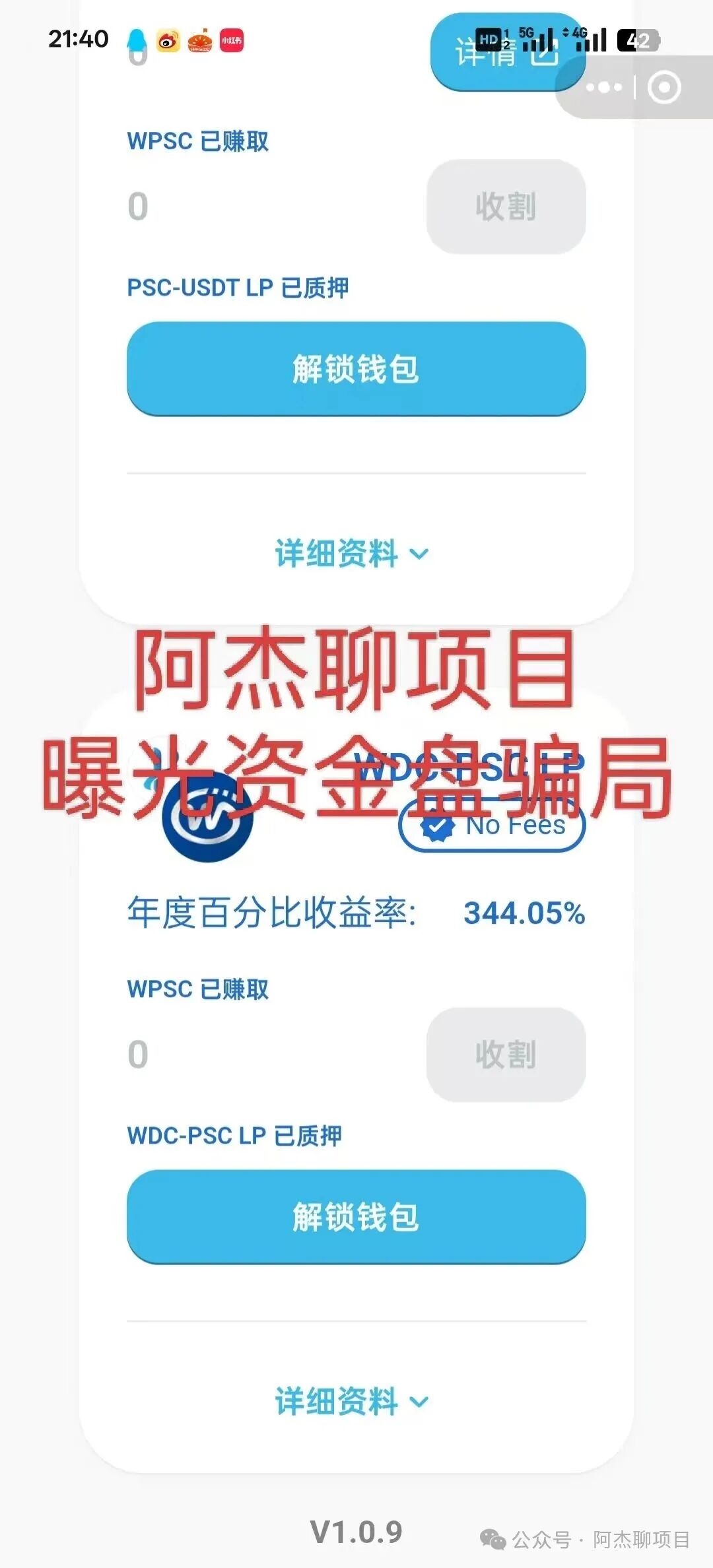This screenshot has width=713, height=1568.
Task: Expand 详细资料 below the PSC-USDT LP card
Action: (352, 553)
